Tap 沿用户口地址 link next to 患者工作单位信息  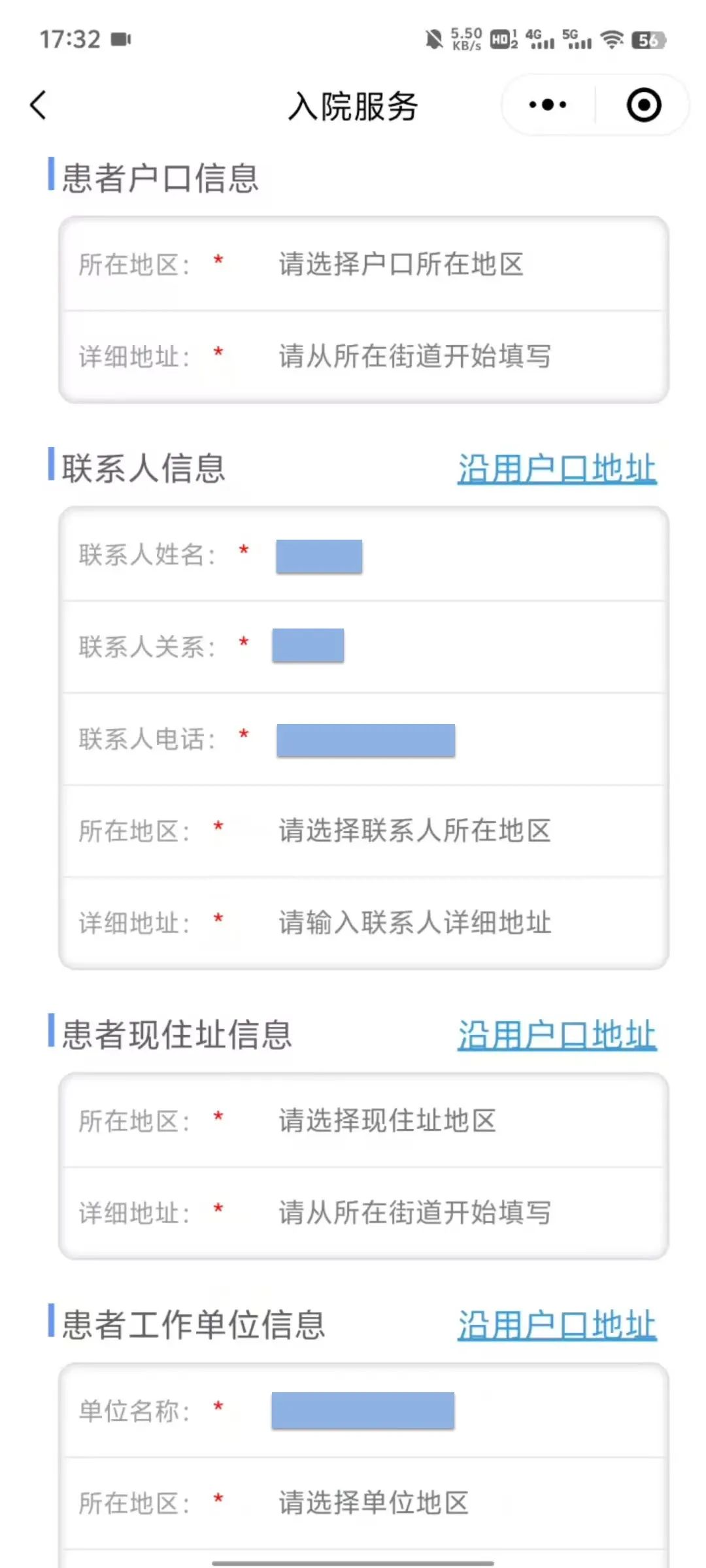click(x=556, y=1325)
